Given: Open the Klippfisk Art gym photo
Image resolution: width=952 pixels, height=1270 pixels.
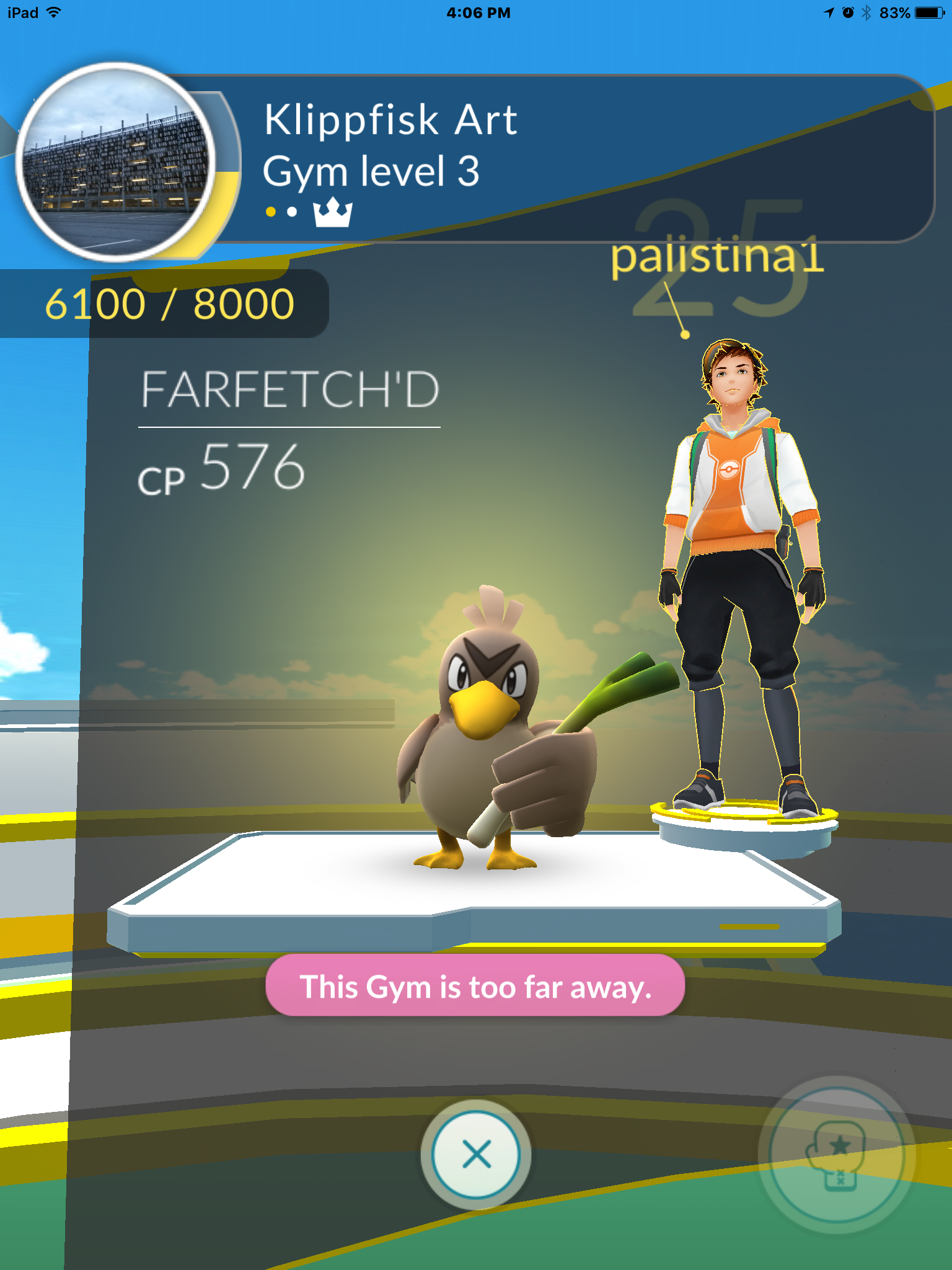Looking at the screenshot, I should click(116, 162).
